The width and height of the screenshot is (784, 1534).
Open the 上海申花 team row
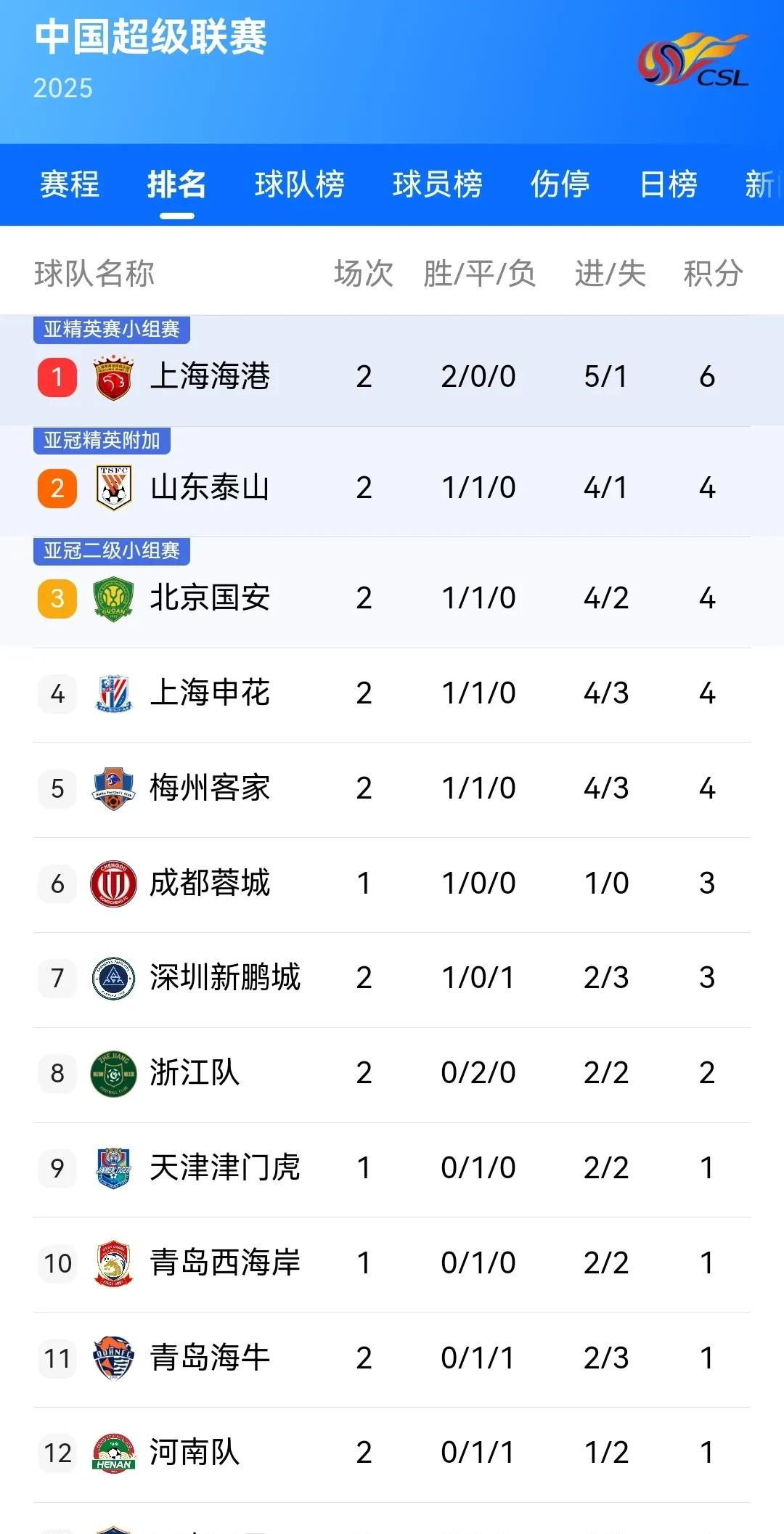(x=392, y=695)
